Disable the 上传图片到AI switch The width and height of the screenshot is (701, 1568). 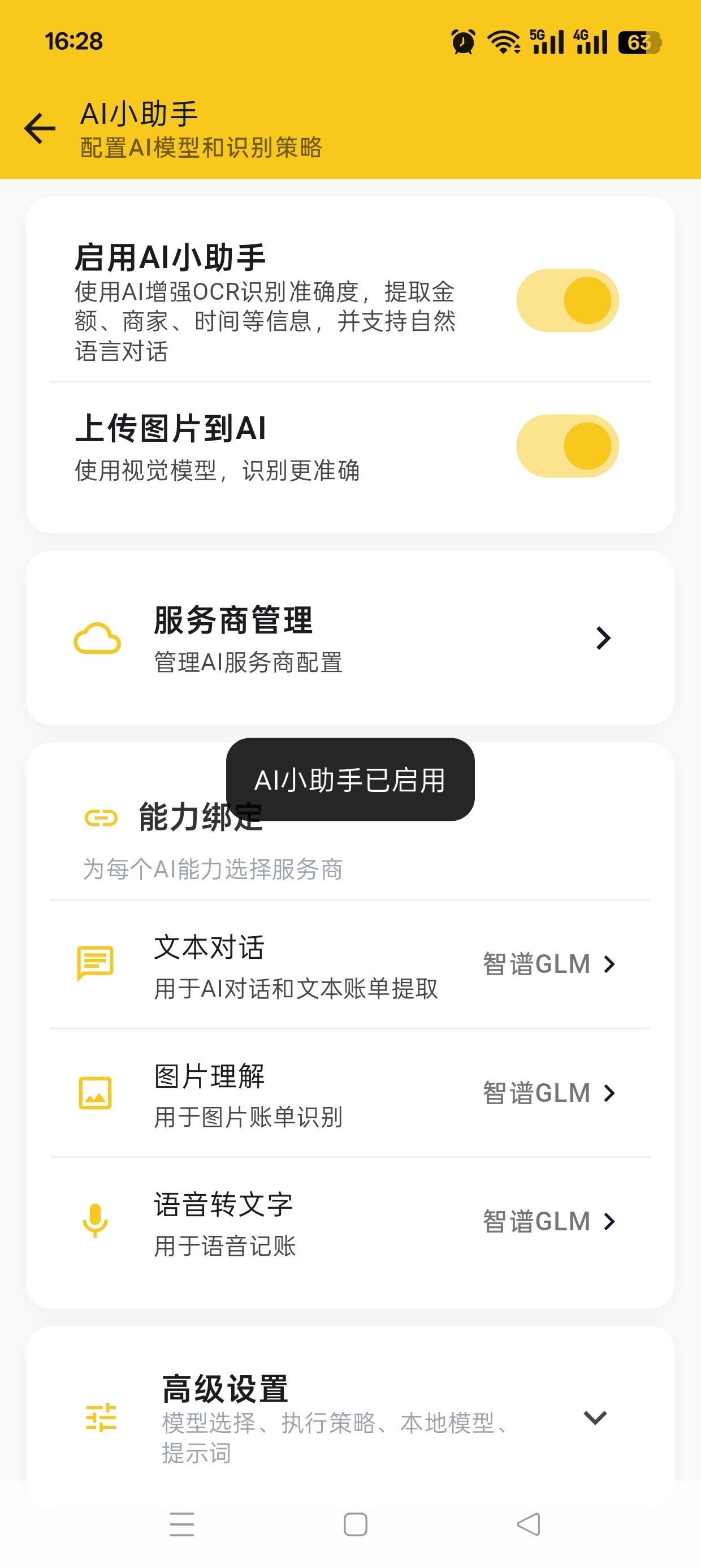click(x=567, y=446)
